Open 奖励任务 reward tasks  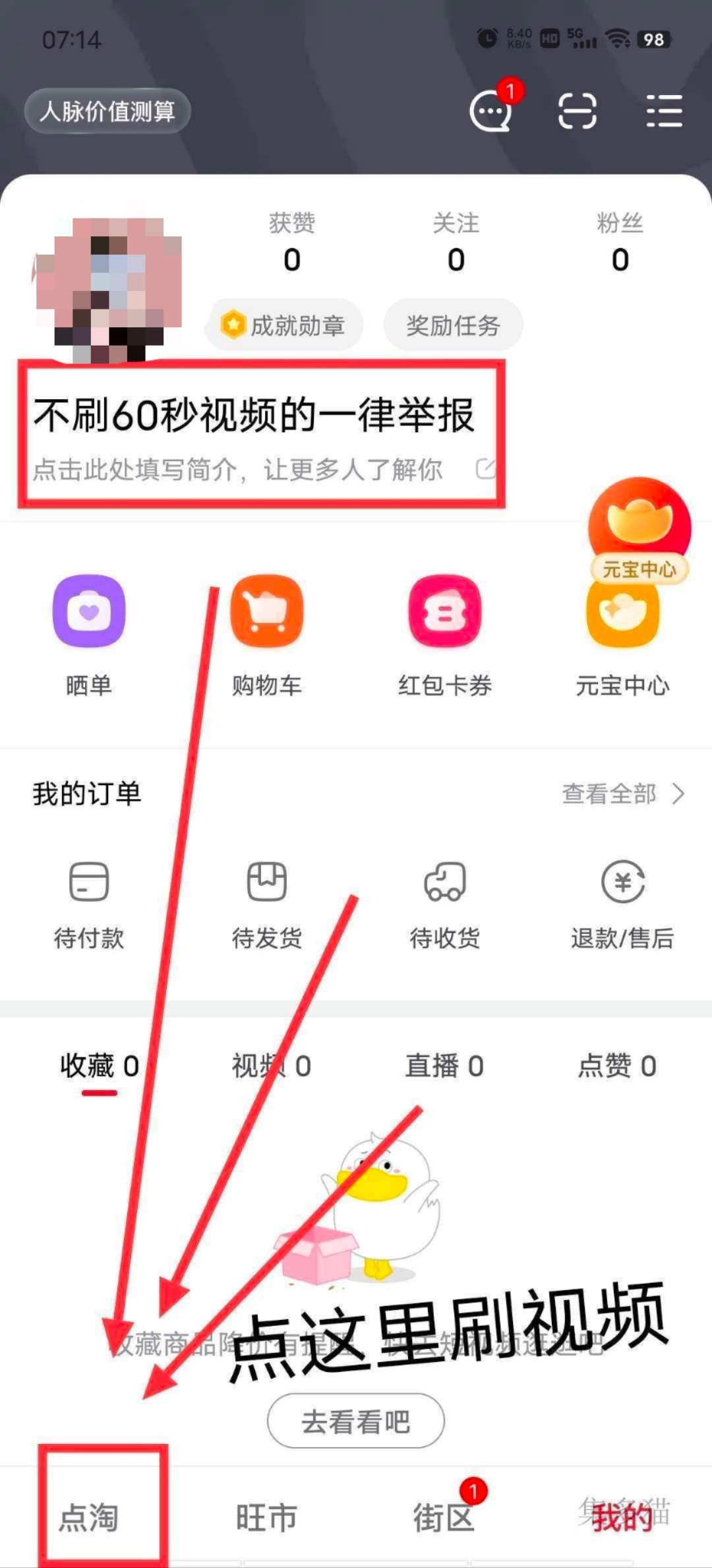pyautogui.click(x=453, y=325)
